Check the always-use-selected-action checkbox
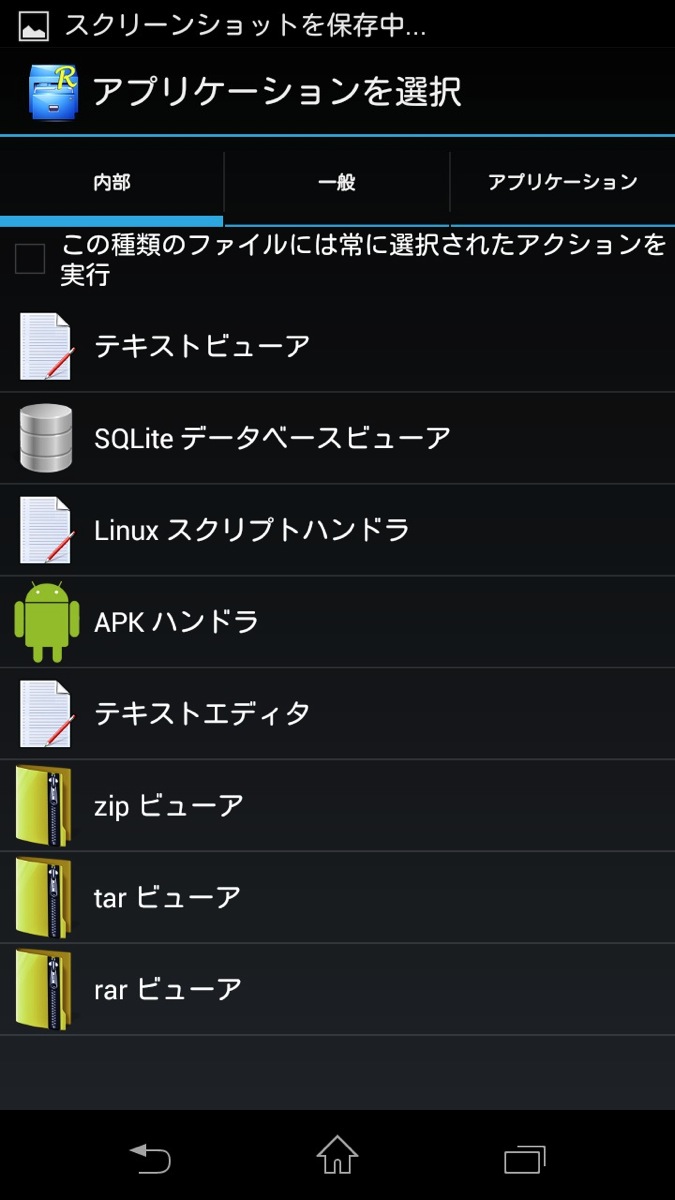Screen dimensions: 675x1200 click(30, 259)
